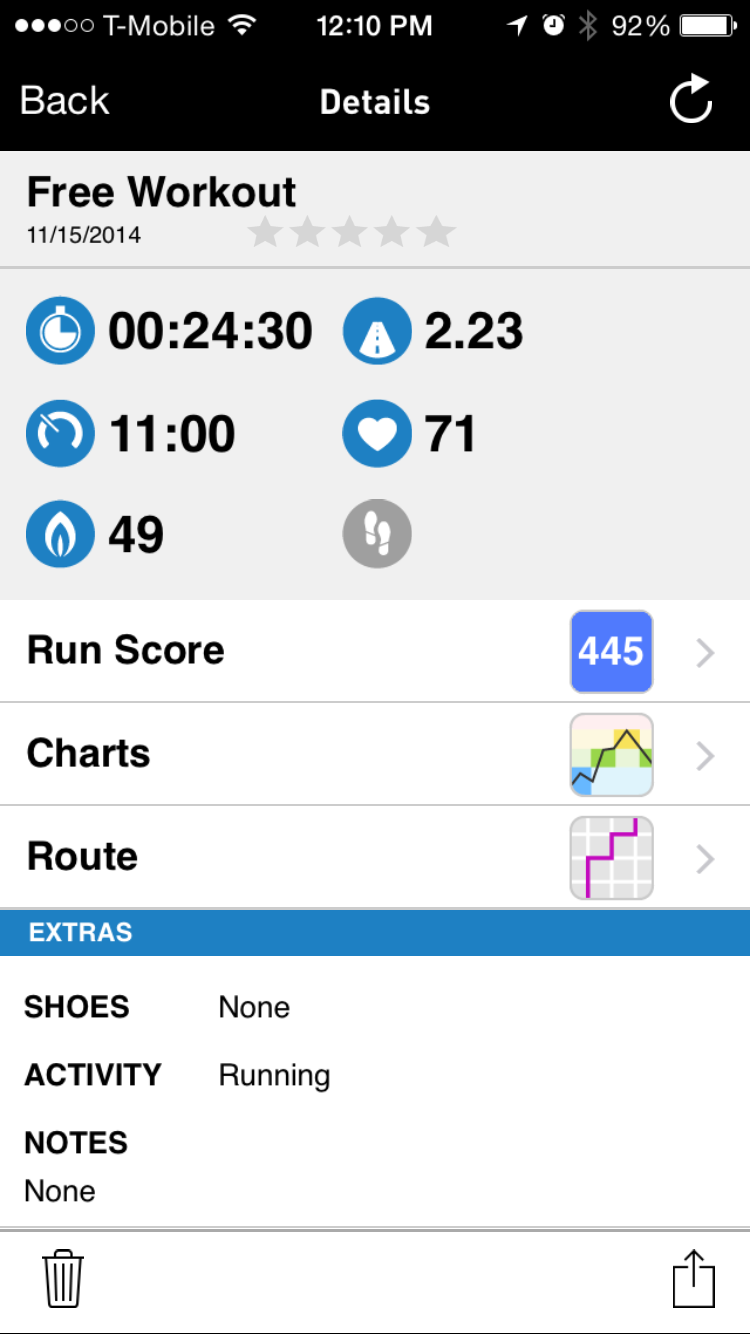
Task: Open the Charts row
Action: pos(375,754)
